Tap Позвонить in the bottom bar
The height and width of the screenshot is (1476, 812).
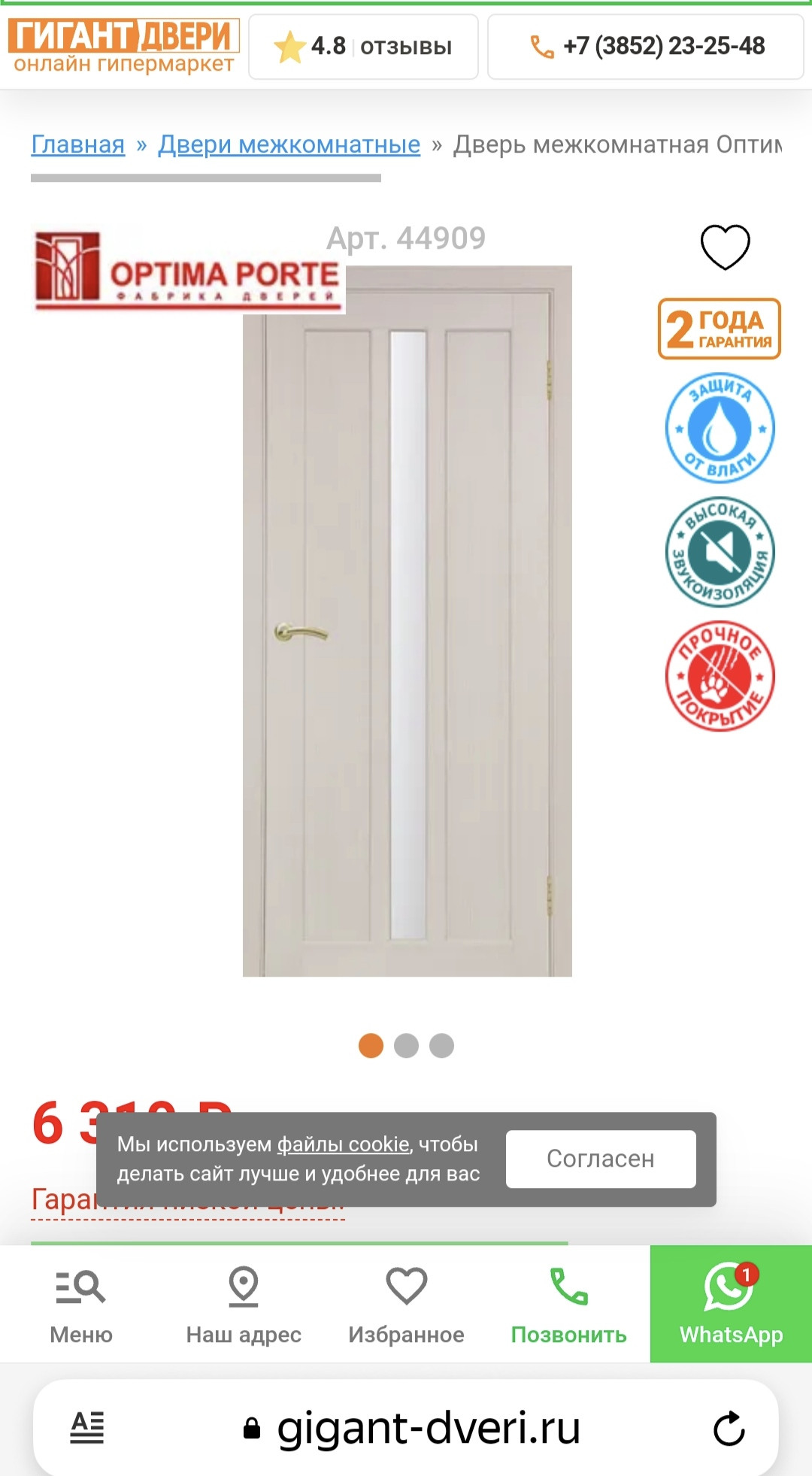click(x=568, y=1305)
